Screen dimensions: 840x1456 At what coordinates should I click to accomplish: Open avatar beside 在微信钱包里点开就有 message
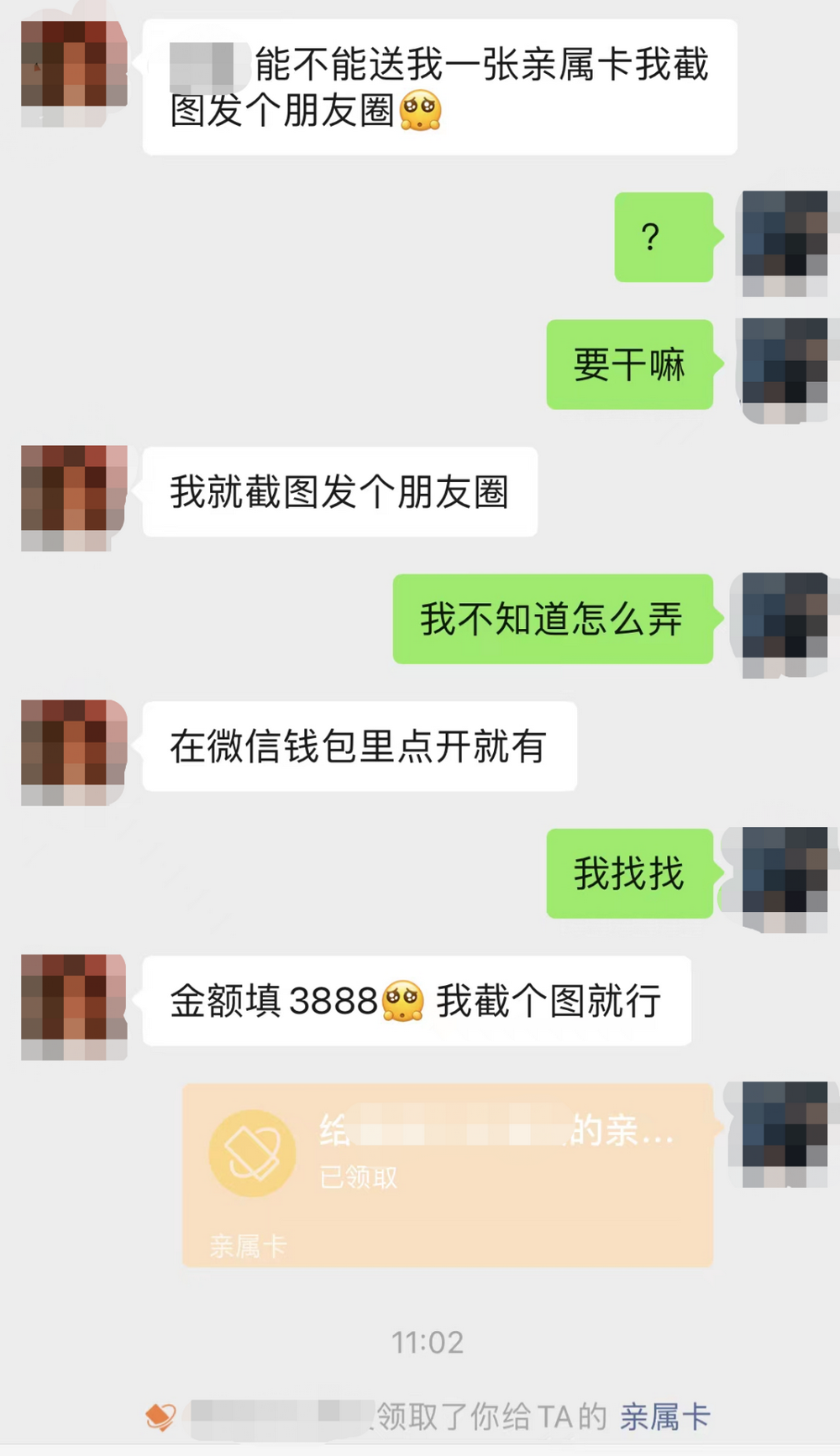click(74, 752)
